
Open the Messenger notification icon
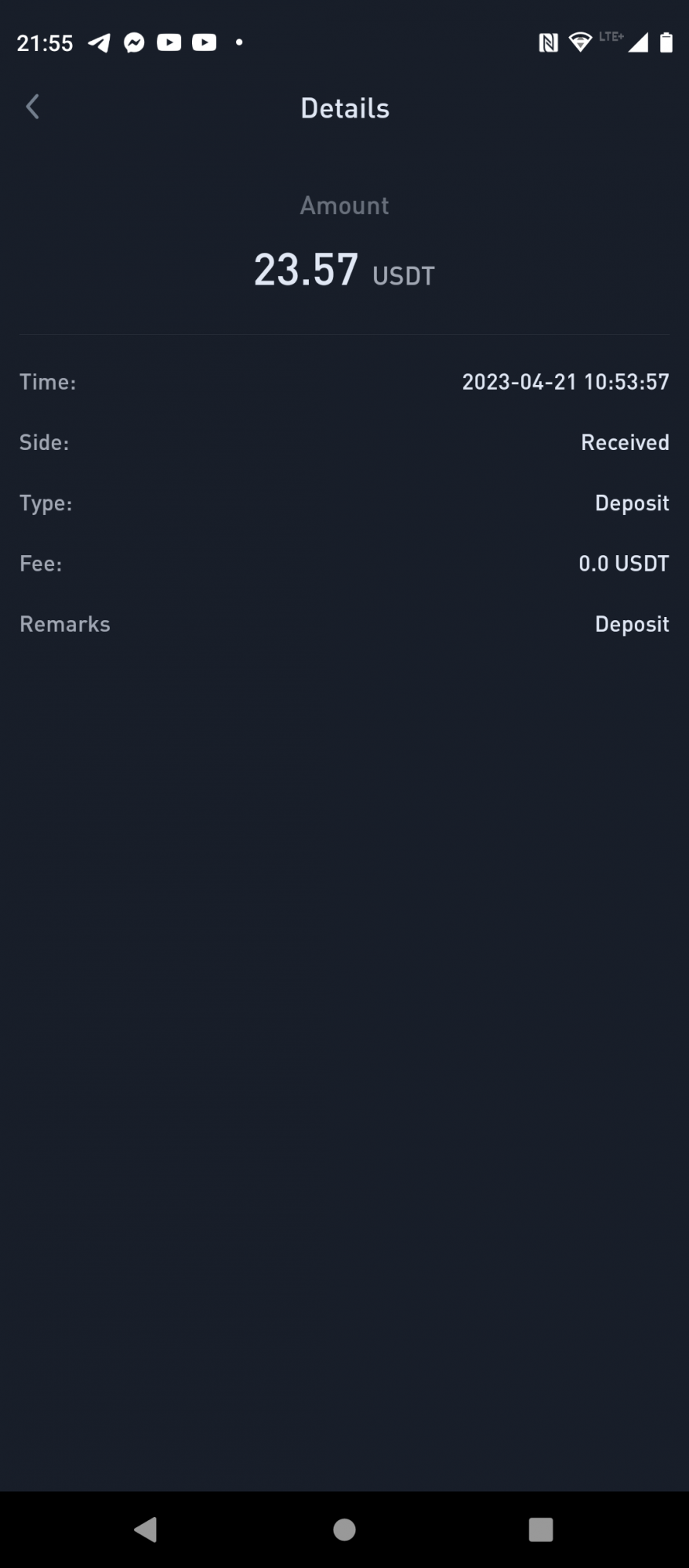[x=133, y=42]
